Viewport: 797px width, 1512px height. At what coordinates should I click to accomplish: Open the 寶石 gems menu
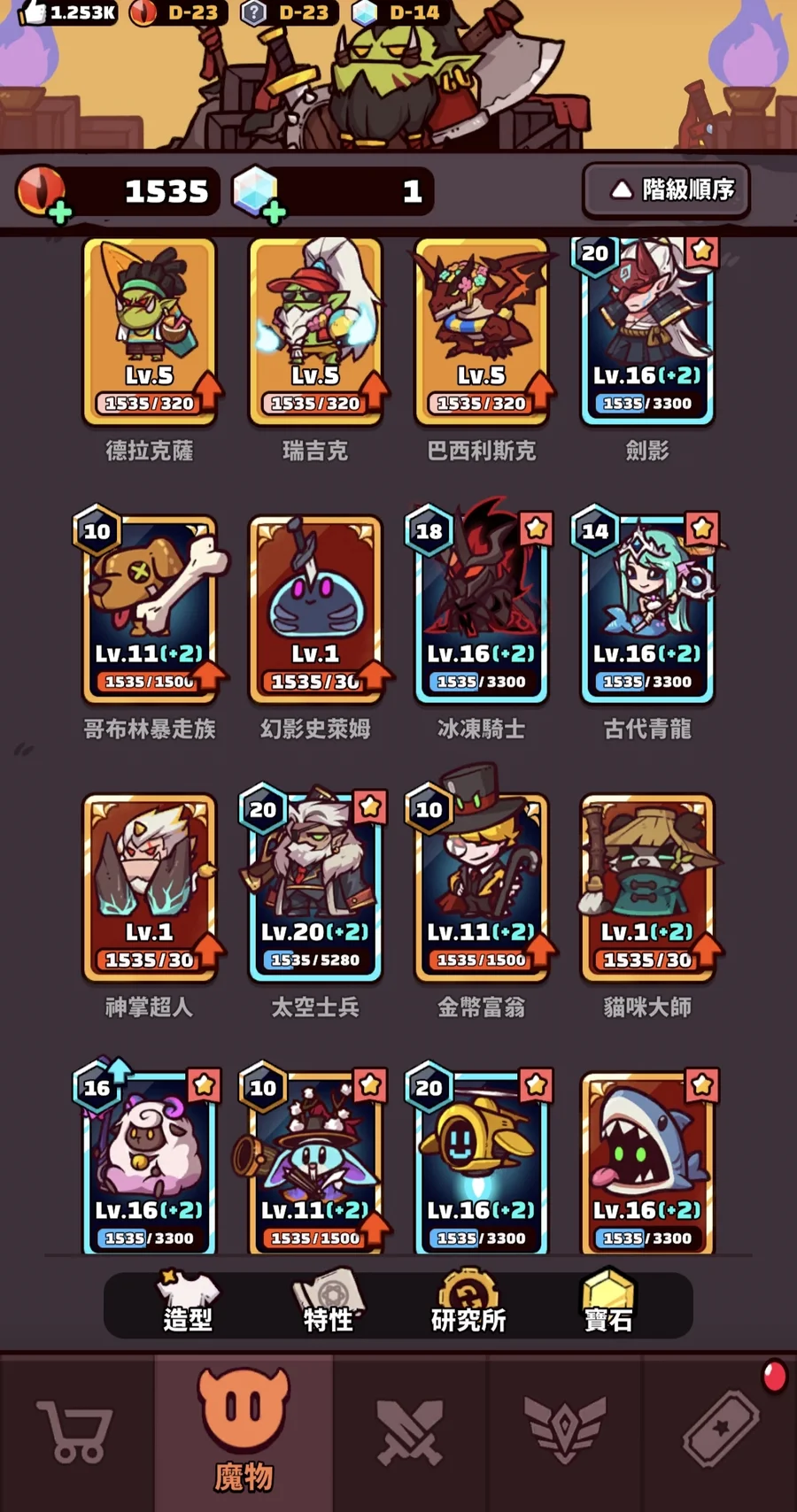(x=608, y=1303)
